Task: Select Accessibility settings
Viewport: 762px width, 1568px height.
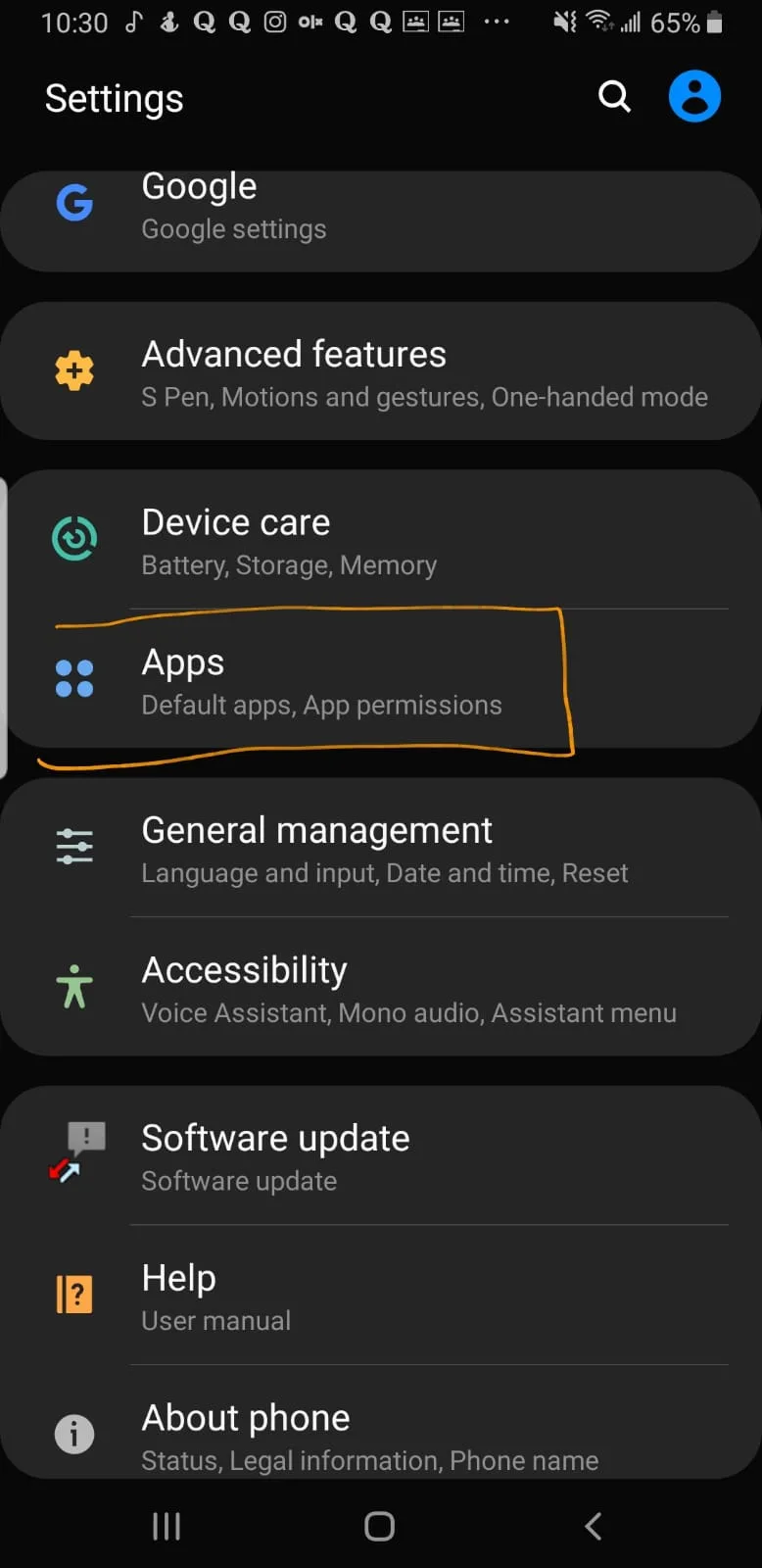Action: (x=381, y=987)
